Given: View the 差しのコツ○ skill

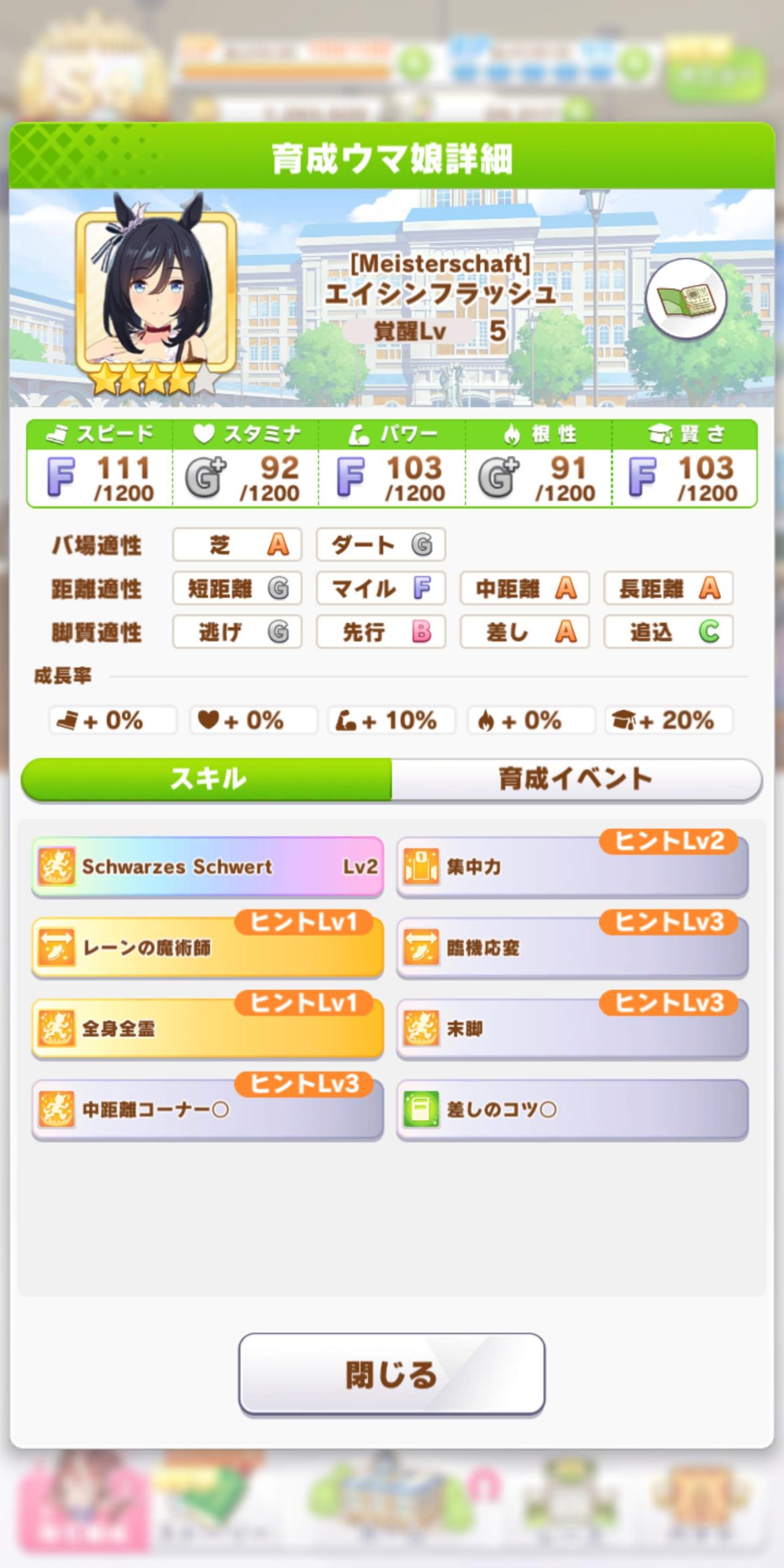Looking at the screenshot, I should [x=572, y=1110].
